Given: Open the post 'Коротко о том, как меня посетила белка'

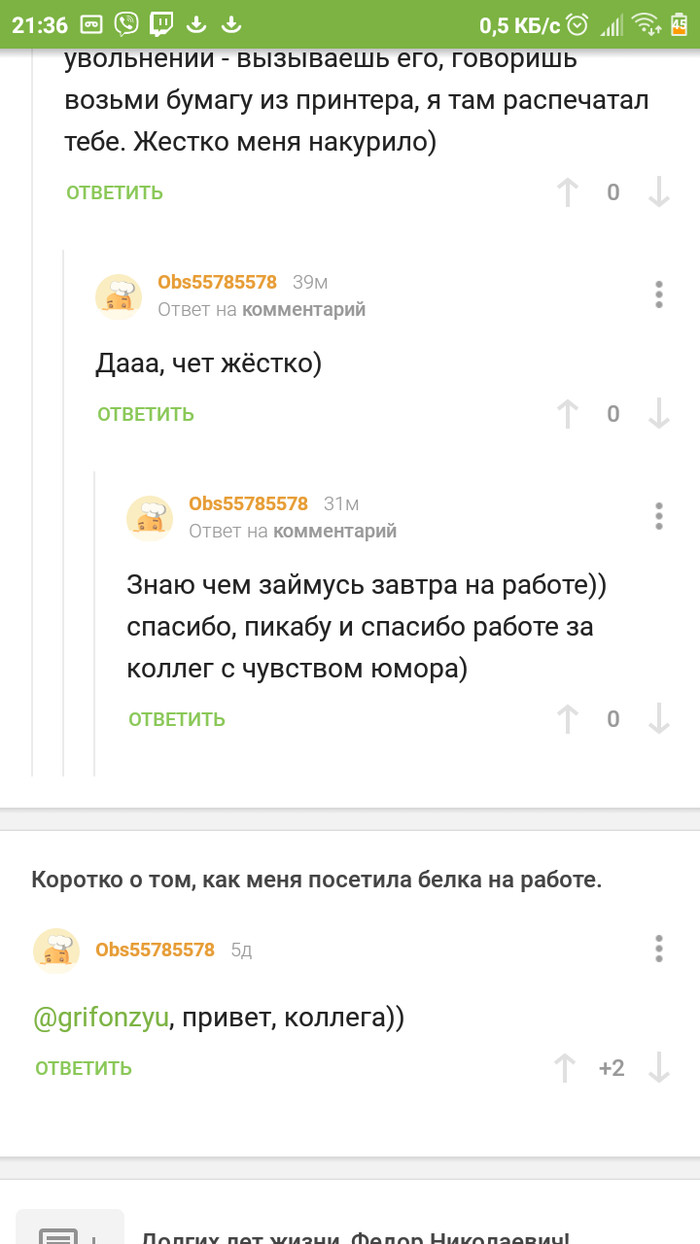Looking at the screenshot, I should point(316,880).
